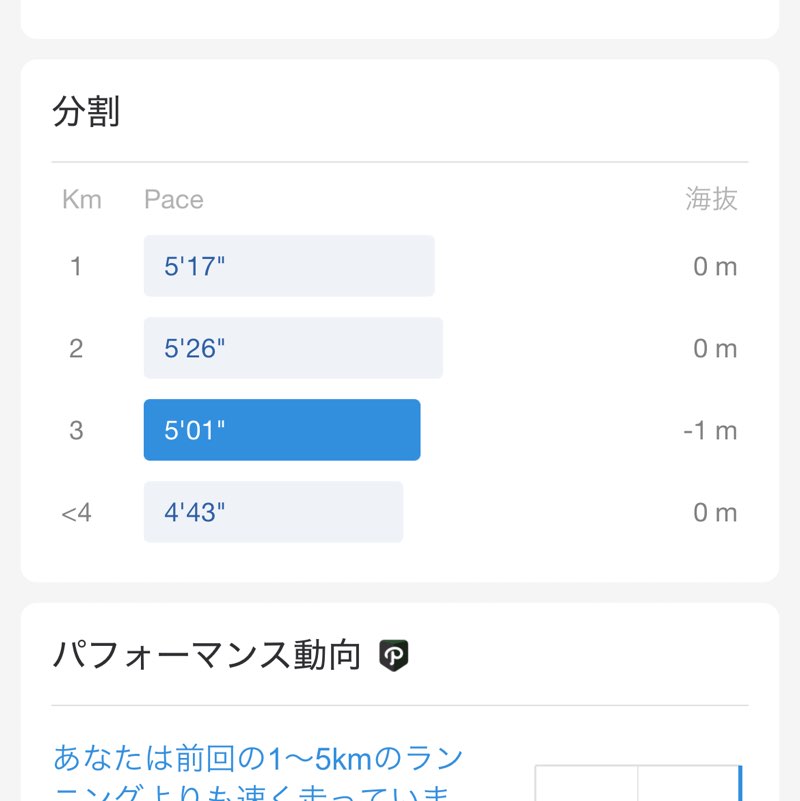Click the kilometer row label 1
800x801 pixels.
(x=77, y=265)
